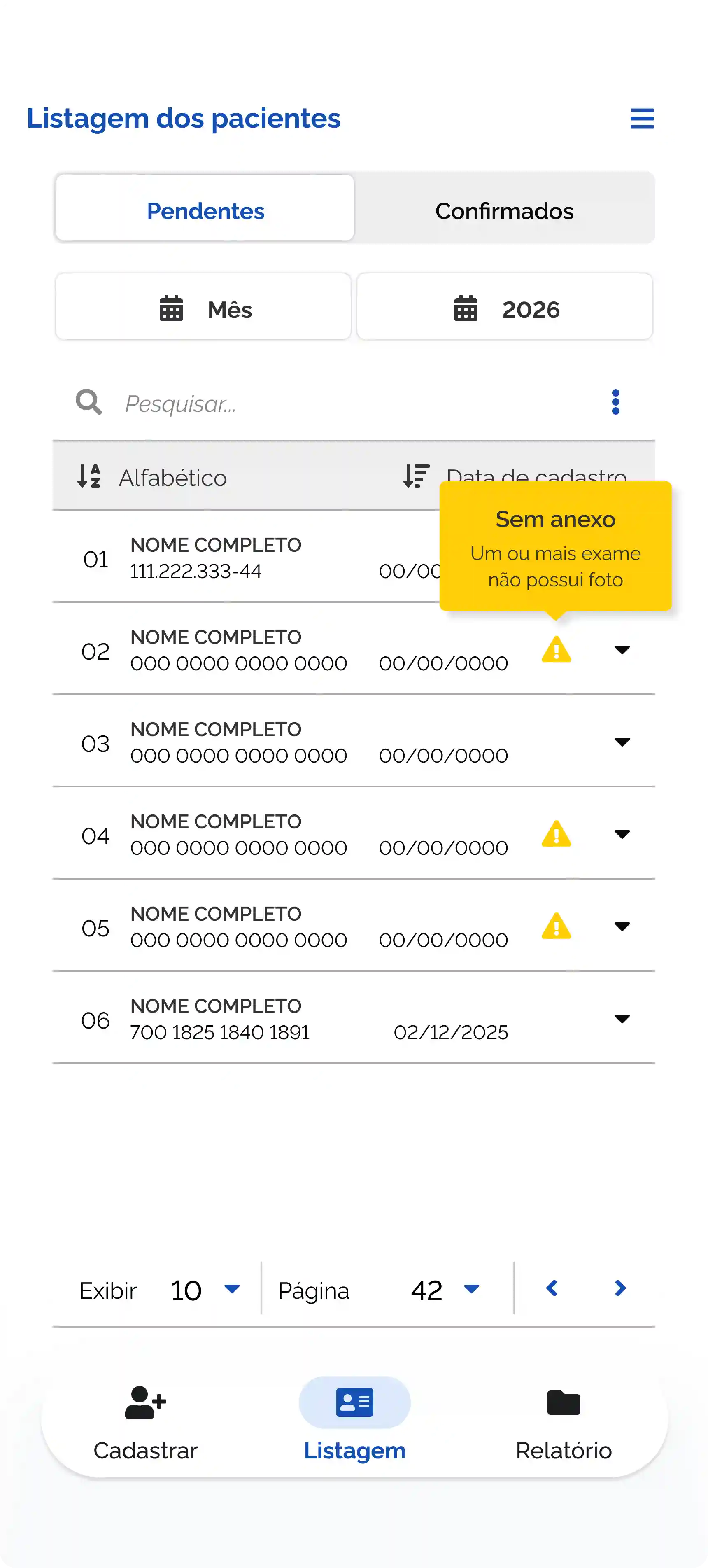Open the search options three-dot menu
The width and height of the screenshot is (708, 1568).
click(x=615, y=402)
